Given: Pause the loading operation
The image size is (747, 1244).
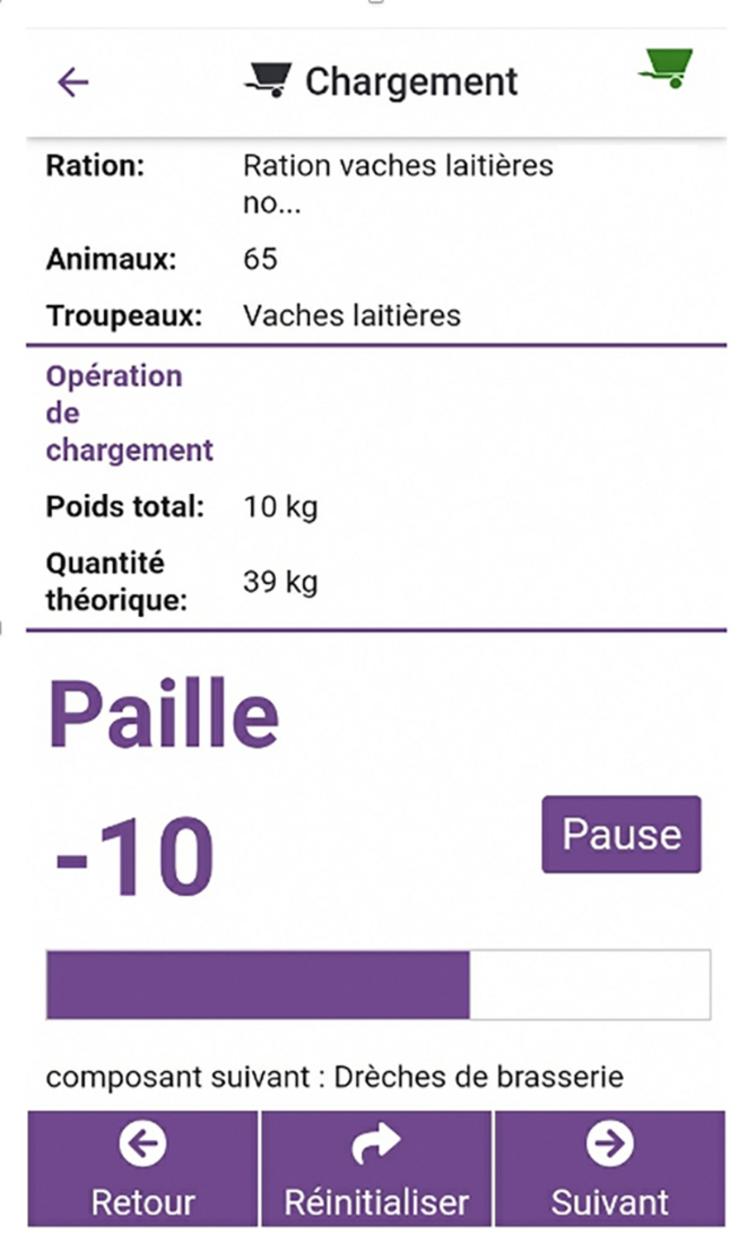Looking at the screenshot, I should pos(620,833).
